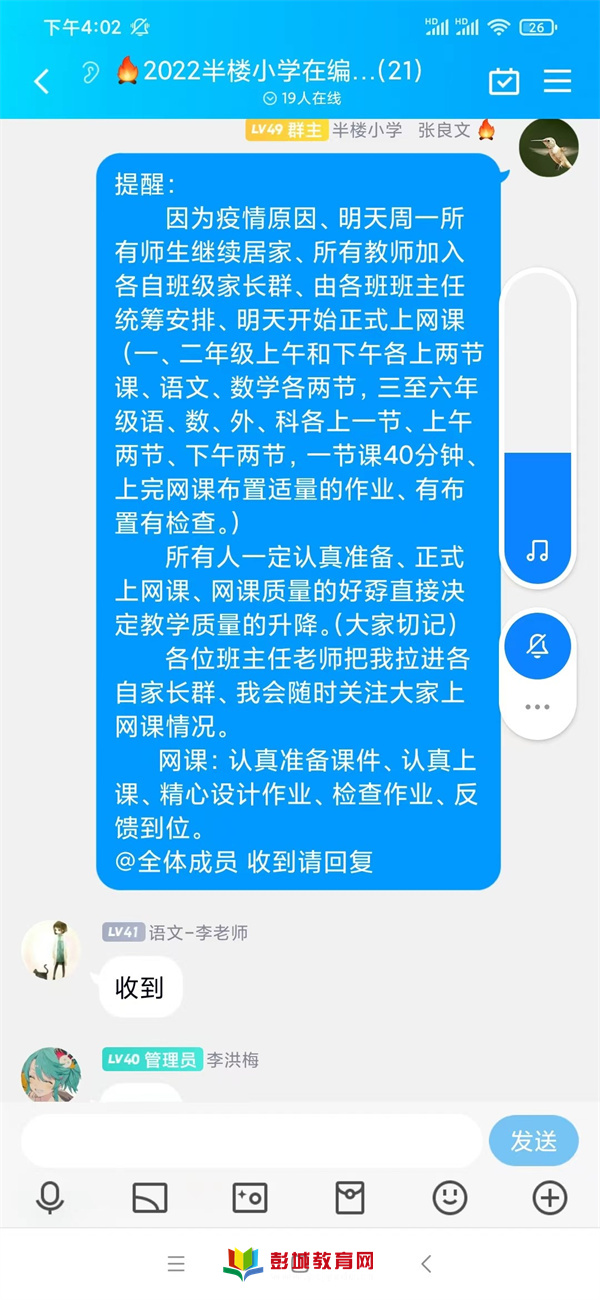Viewport: 600px width, 1300px height.
Task: Open the screen cast icon
Action: pyautogui.click(x=150, y=1197)
